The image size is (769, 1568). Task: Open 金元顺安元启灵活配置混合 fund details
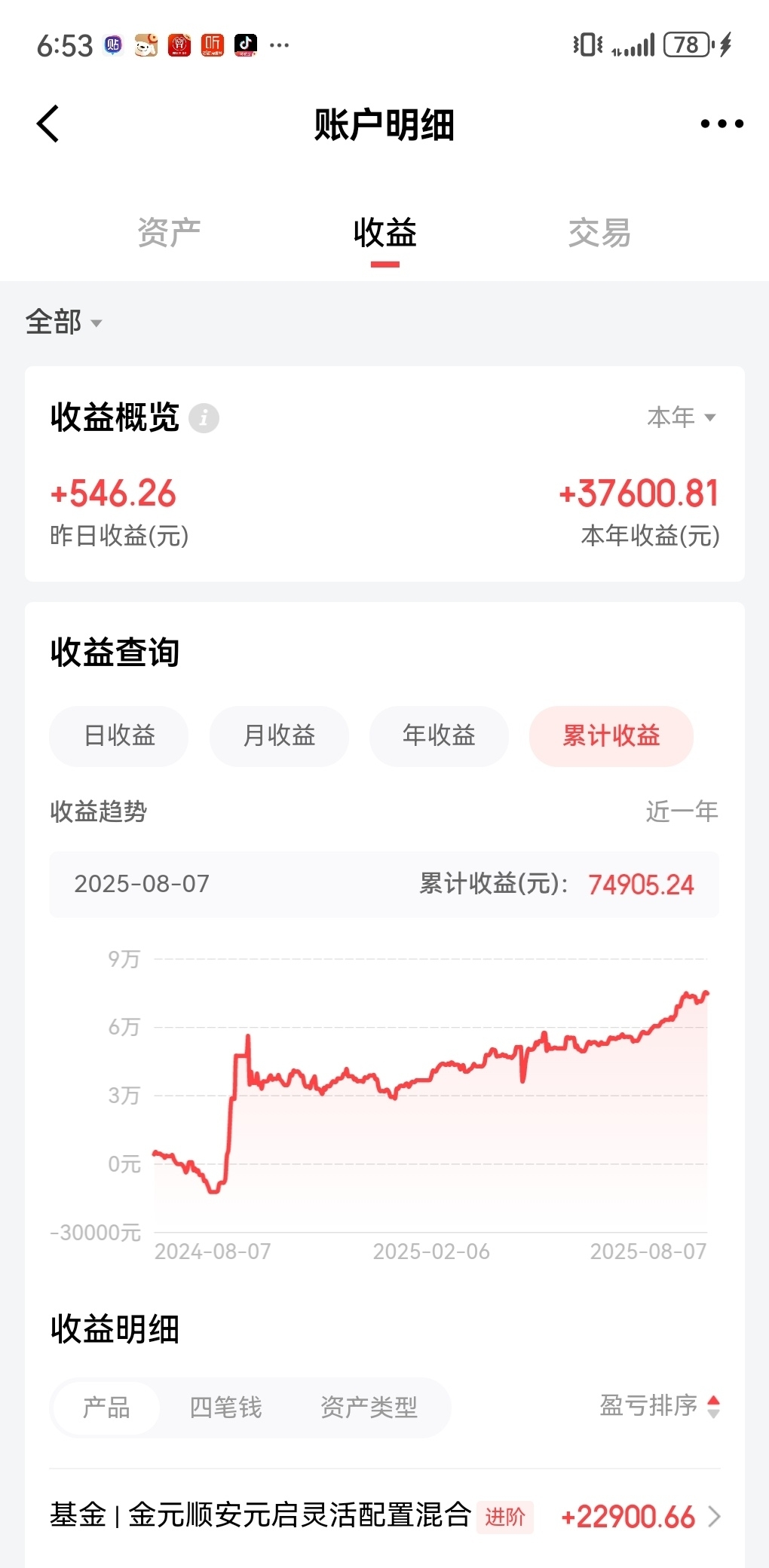[x=384, y=1516]
